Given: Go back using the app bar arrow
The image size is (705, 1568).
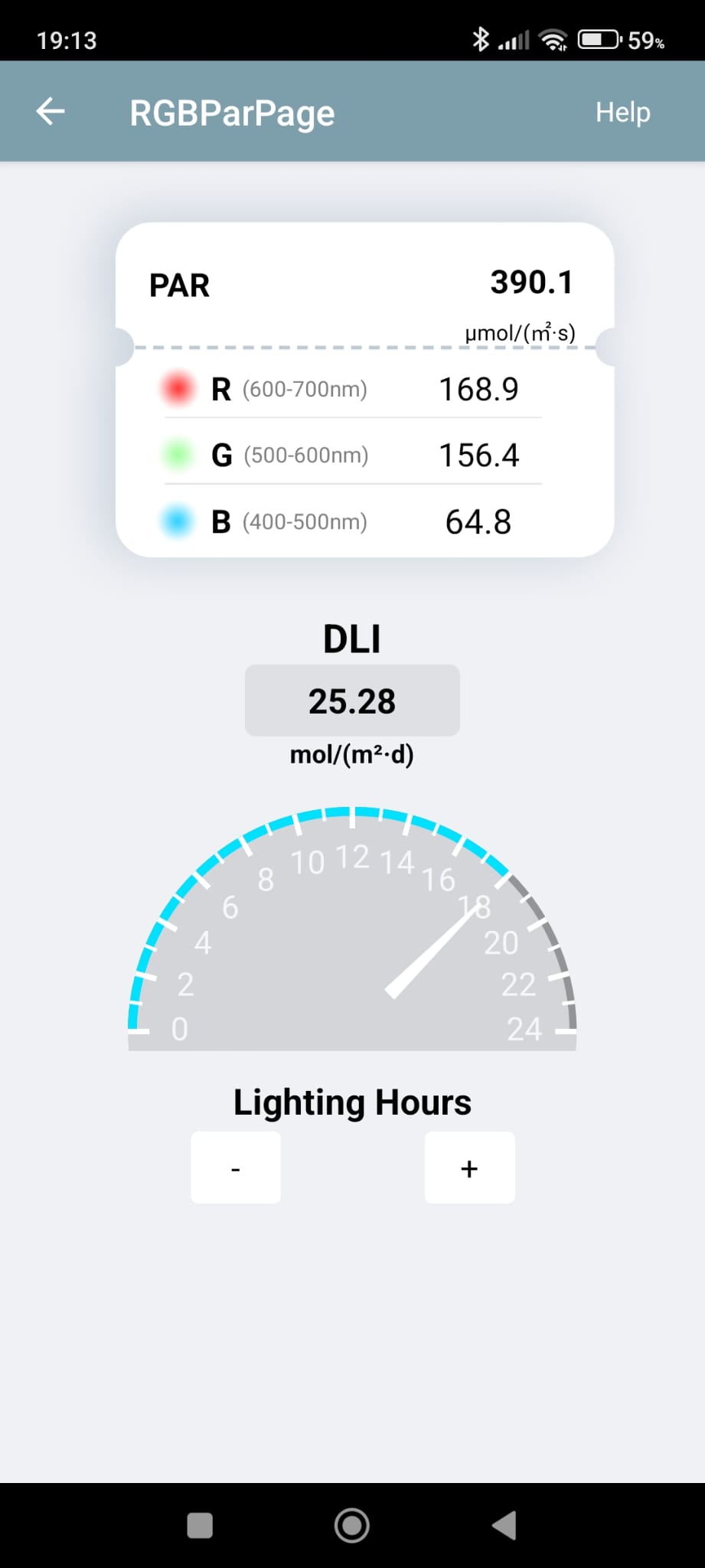Looking at the screenshot, I should coord(51,112).
